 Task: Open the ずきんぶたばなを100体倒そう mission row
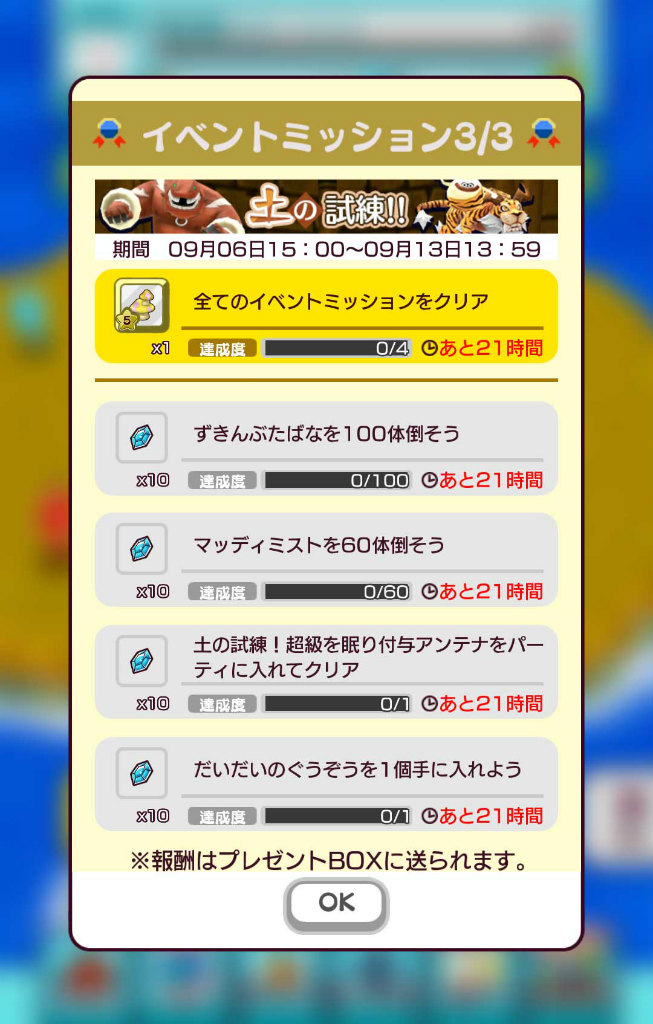click(x=326, y=448)
